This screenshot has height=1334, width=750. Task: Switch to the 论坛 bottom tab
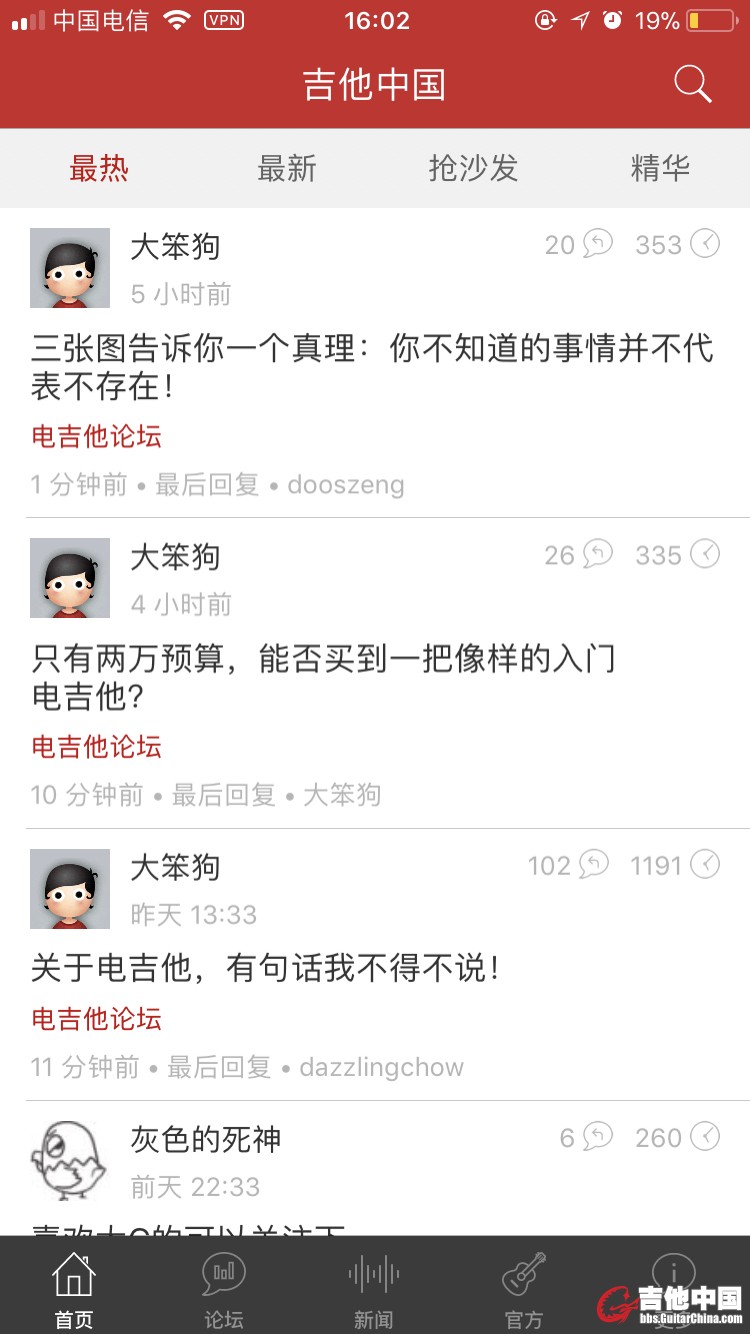coord(223,1289)
